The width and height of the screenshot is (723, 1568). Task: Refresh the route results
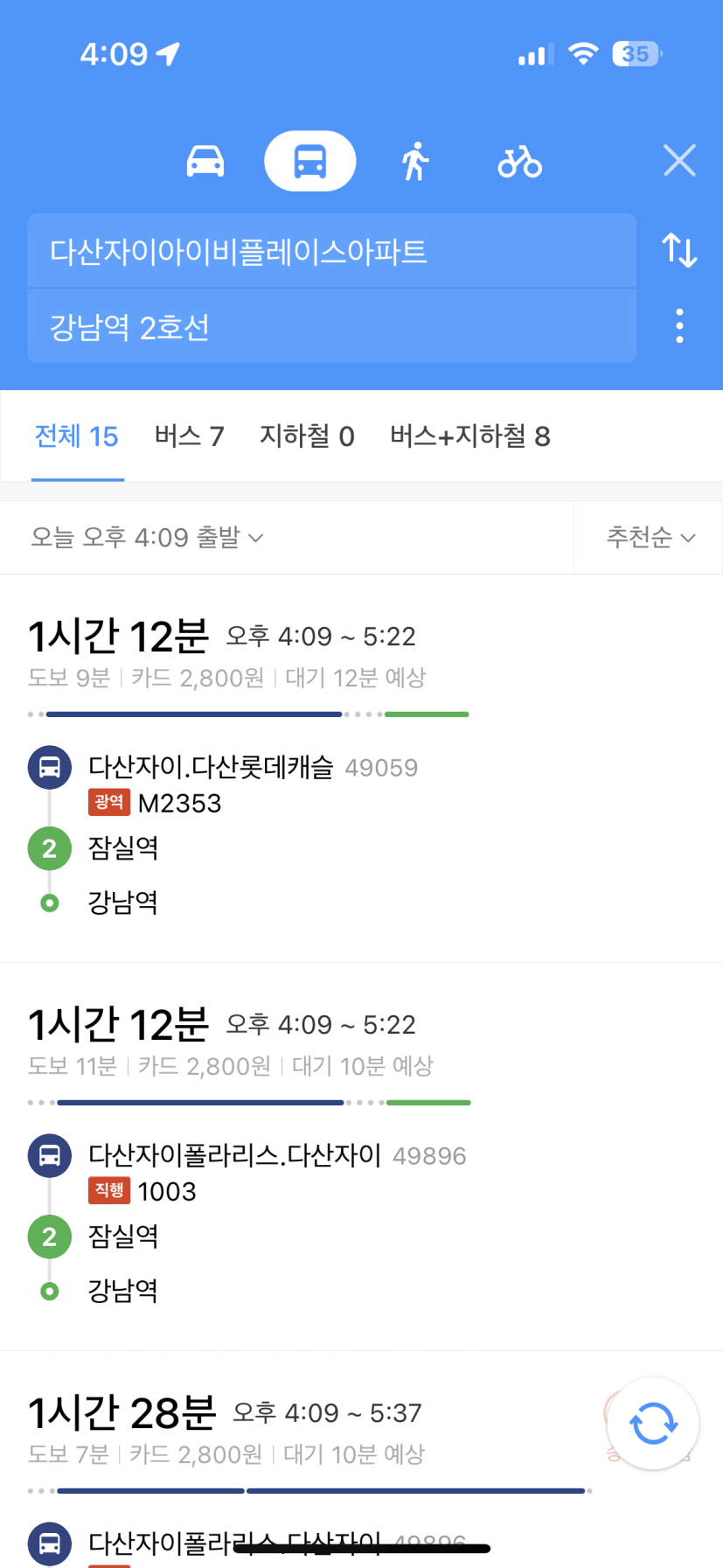(653, 1424)
